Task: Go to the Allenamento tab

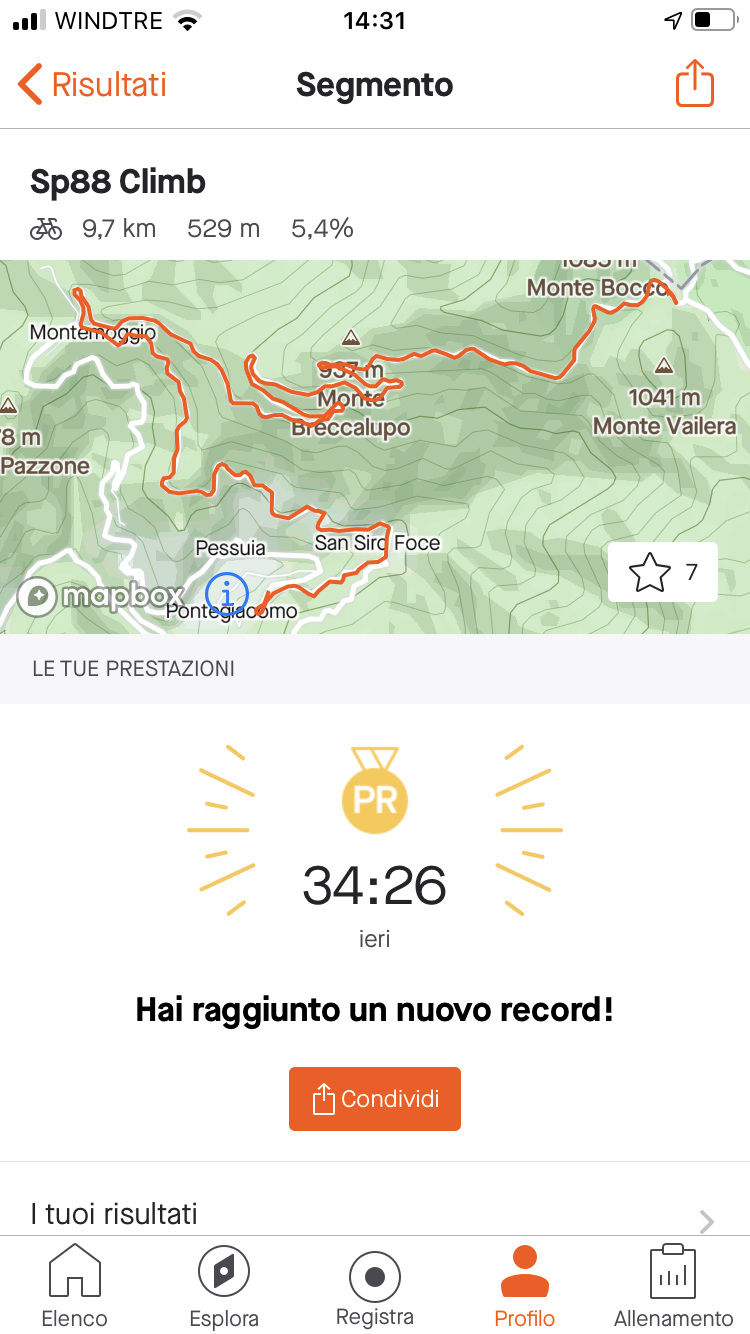Action: [x=674, y=1286]
